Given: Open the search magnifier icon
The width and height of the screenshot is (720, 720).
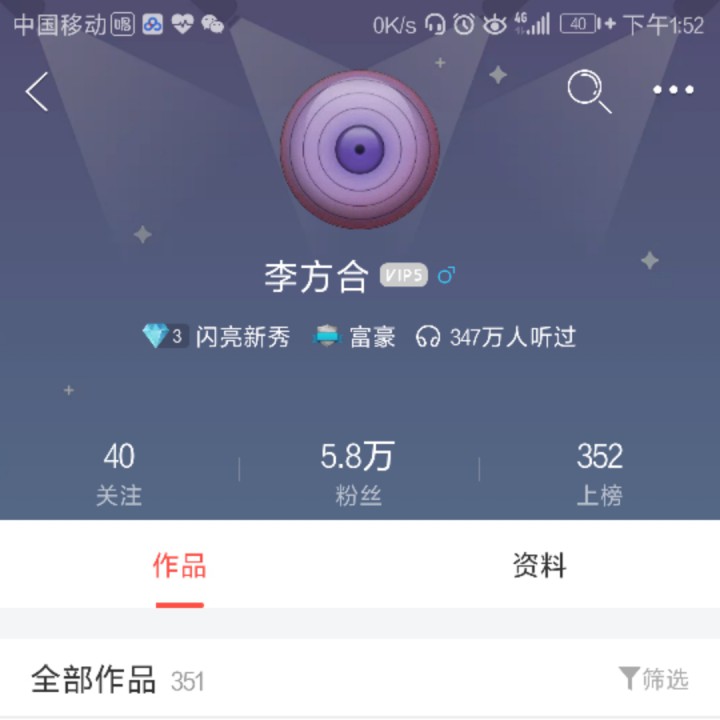Looking at the screenshot, I should (589, 92).
